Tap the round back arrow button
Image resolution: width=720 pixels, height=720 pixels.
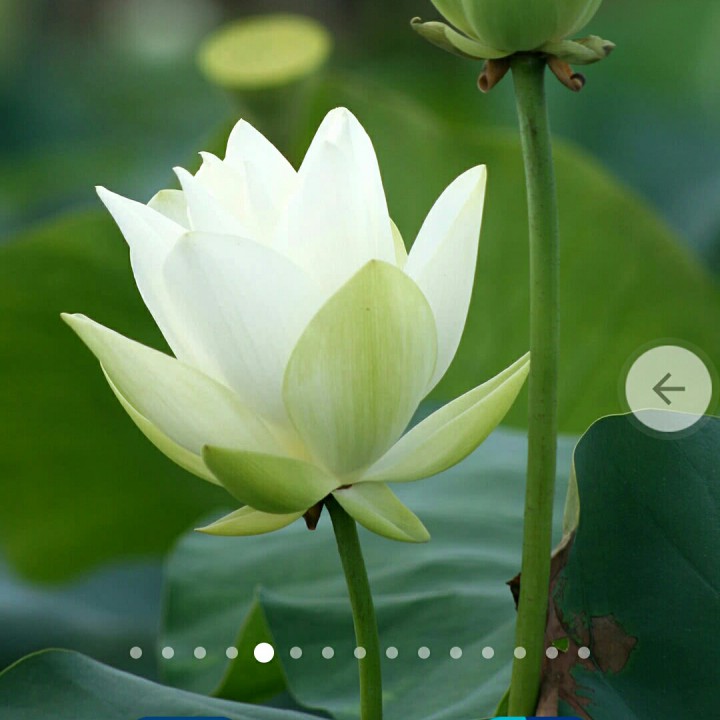(x=668, y=388)
